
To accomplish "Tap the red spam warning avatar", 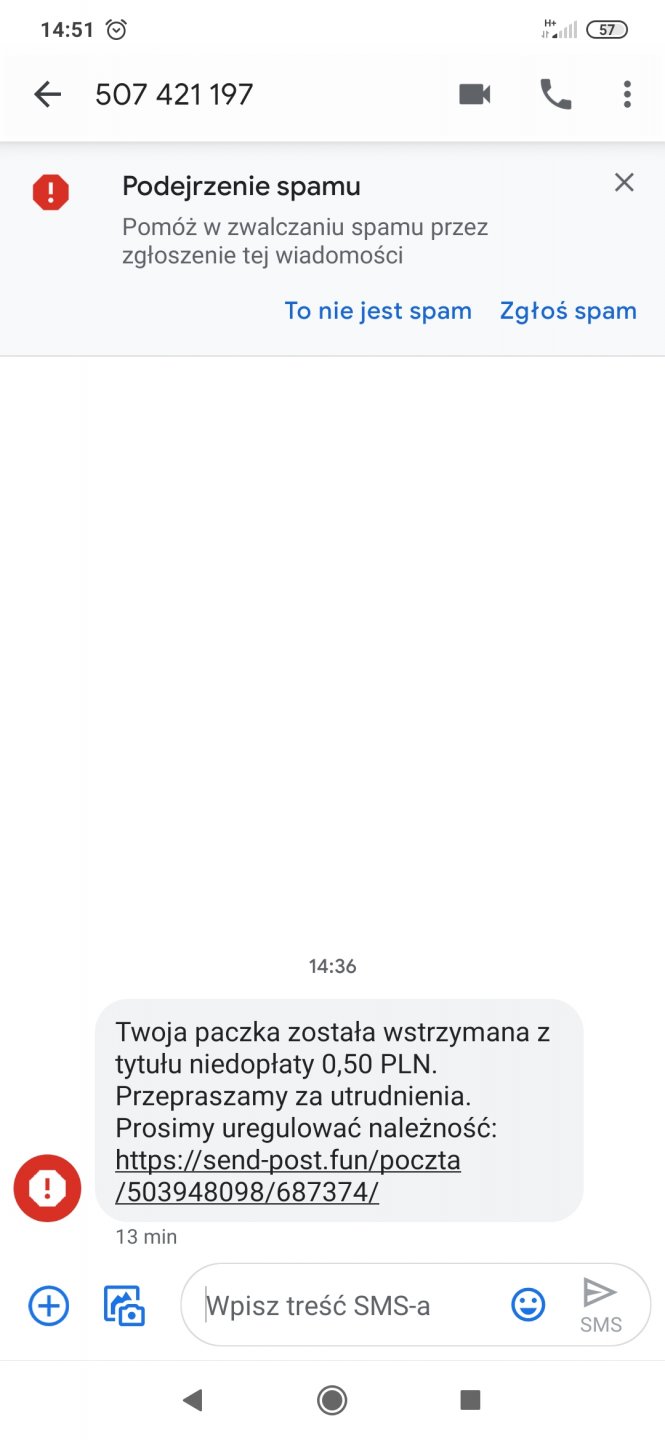I will 47,1188.
